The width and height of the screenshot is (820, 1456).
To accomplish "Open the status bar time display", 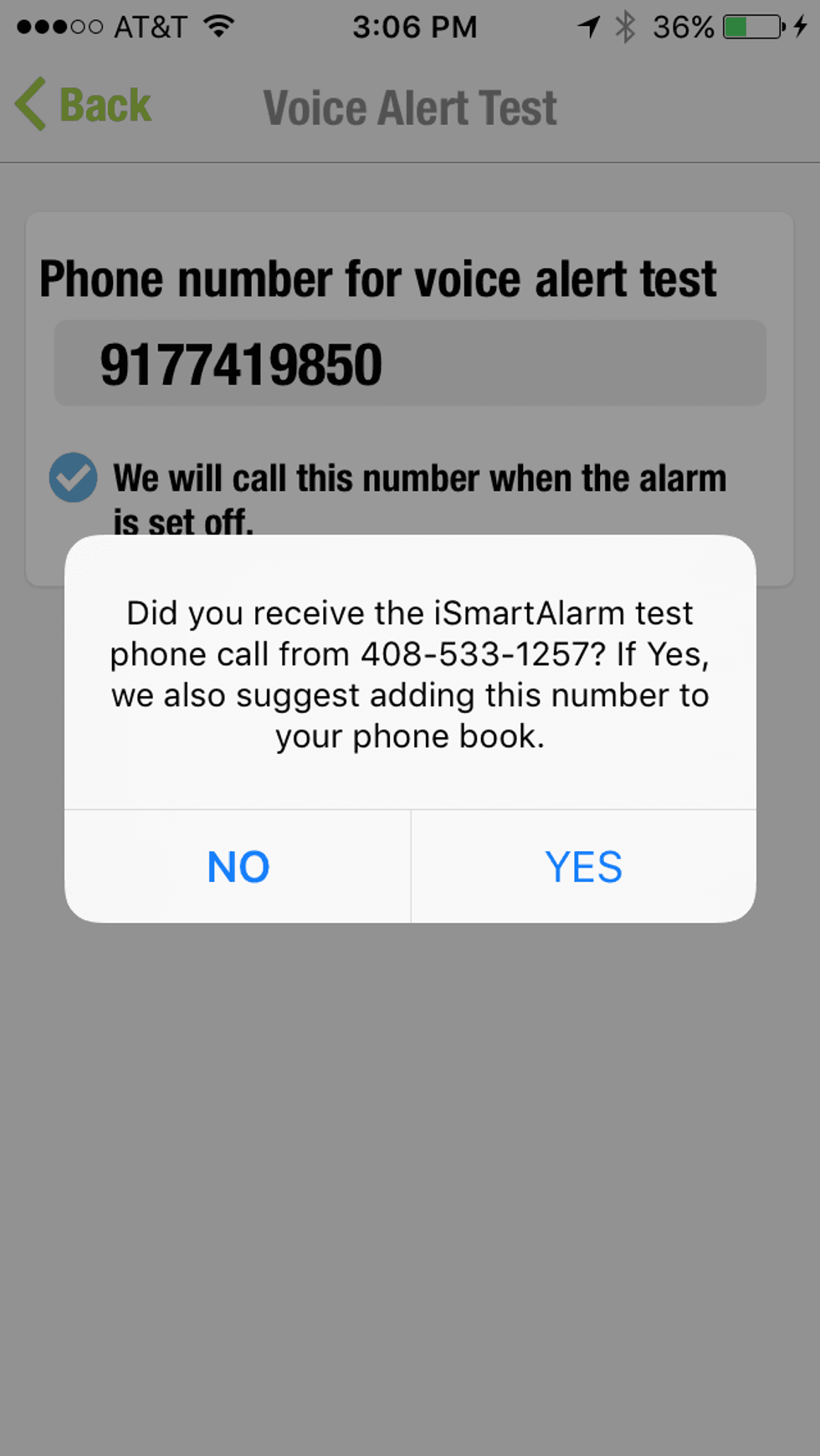I will click(416, 27).
